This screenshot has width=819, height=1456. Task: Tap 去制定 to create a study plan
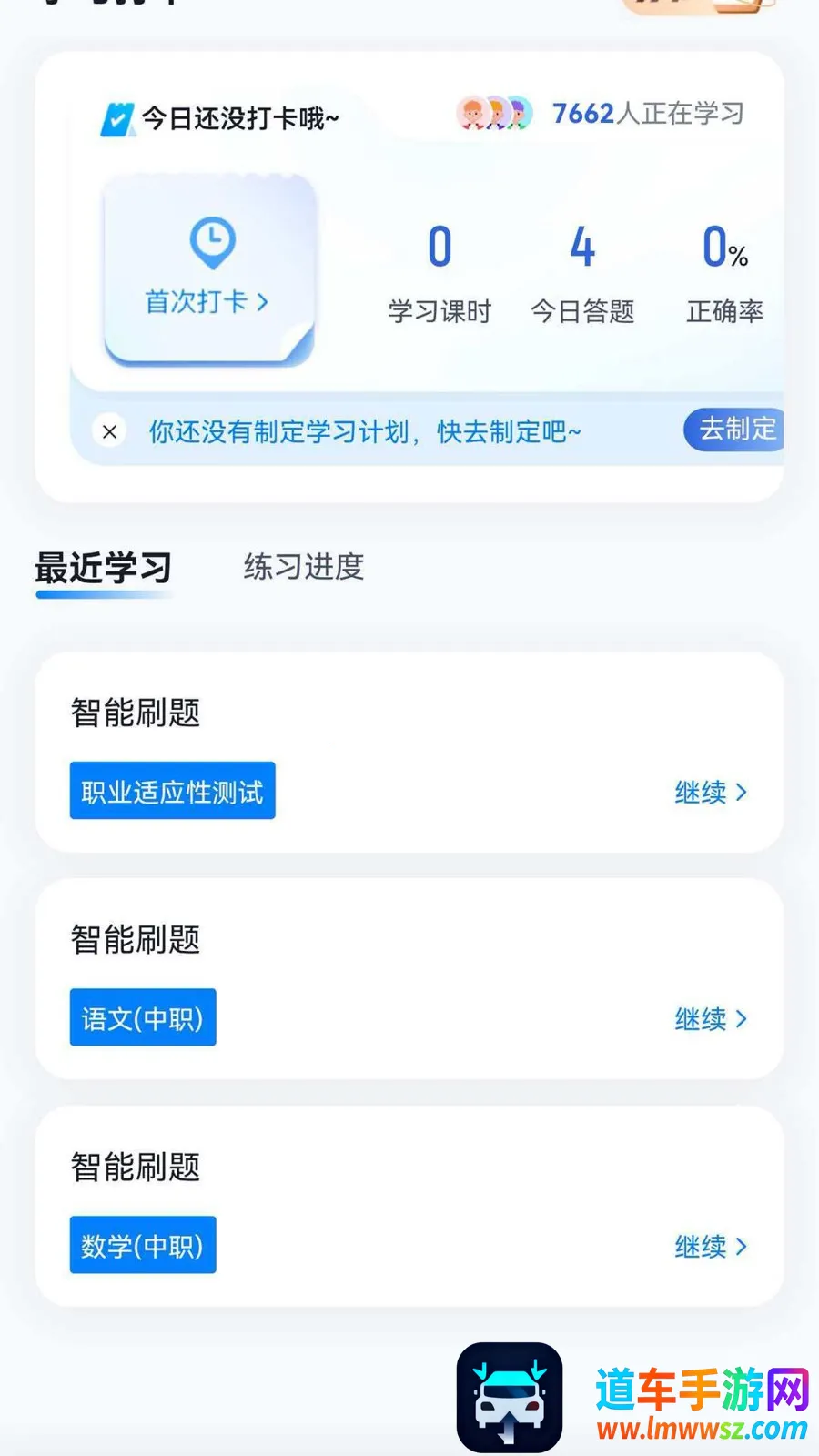734,430
